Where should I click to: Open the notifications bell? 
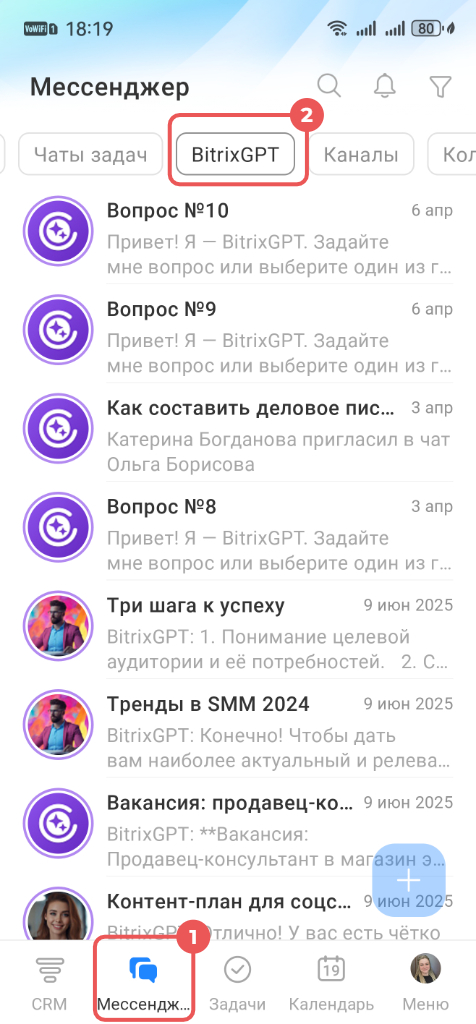[x=385, y=86]
